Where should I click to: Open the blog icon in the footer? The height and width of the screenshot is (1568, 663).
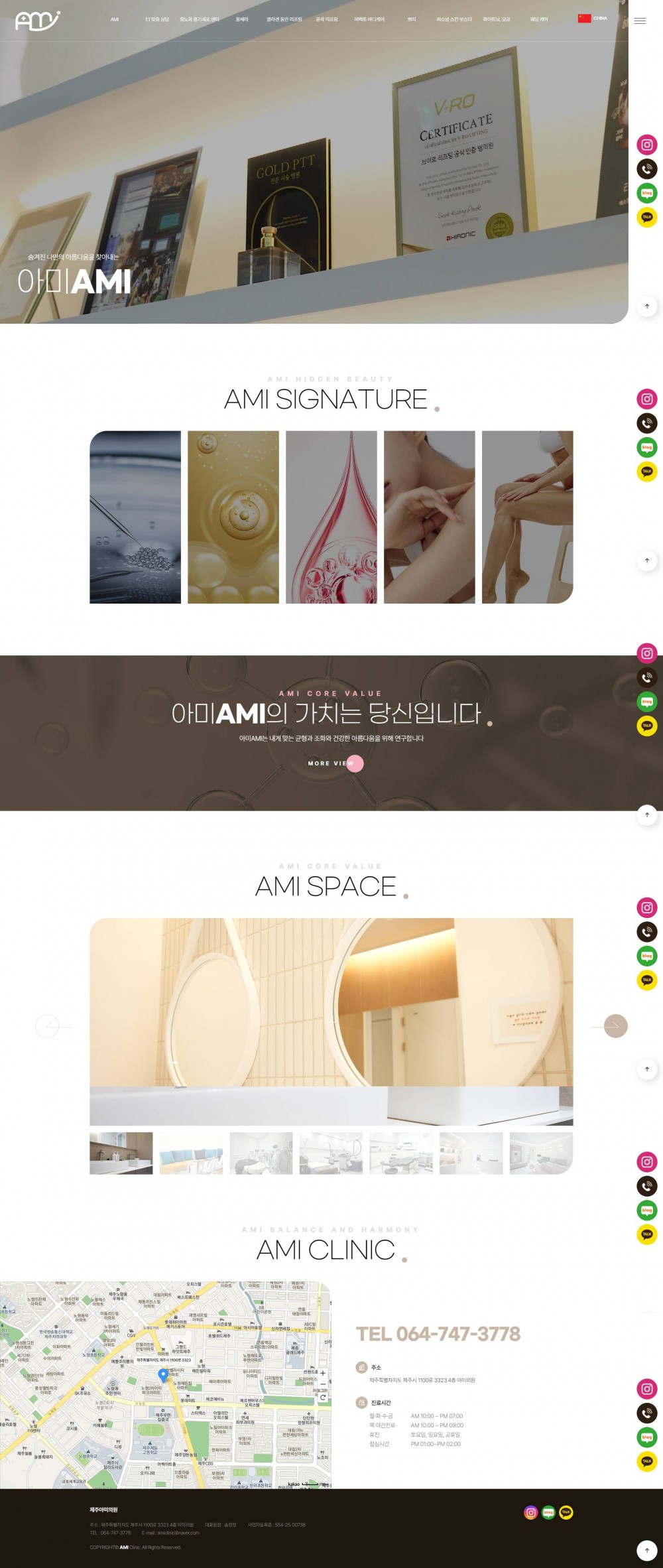click(x=548, y=1512)
